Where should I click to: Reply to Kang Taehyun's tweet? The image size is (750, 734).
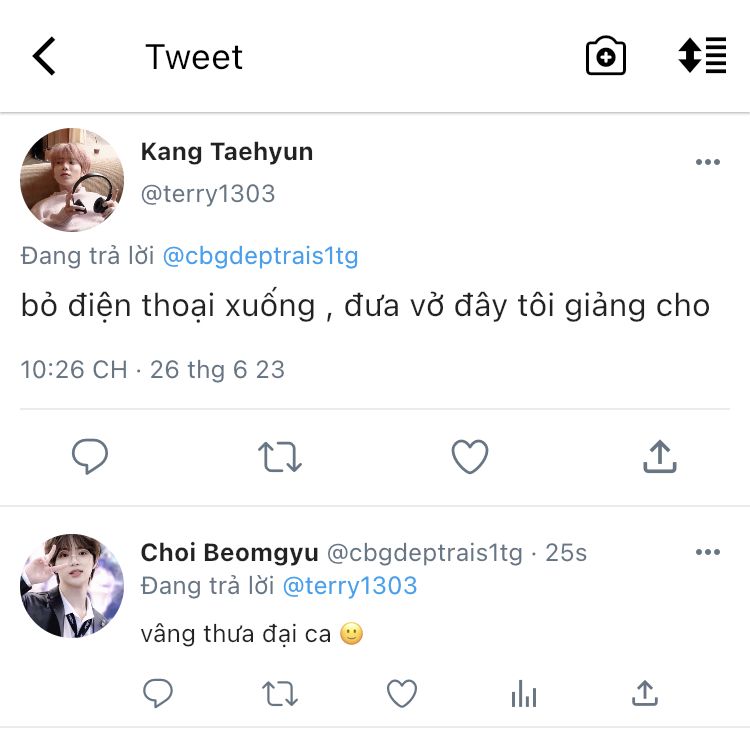click(x=90, y=457)
